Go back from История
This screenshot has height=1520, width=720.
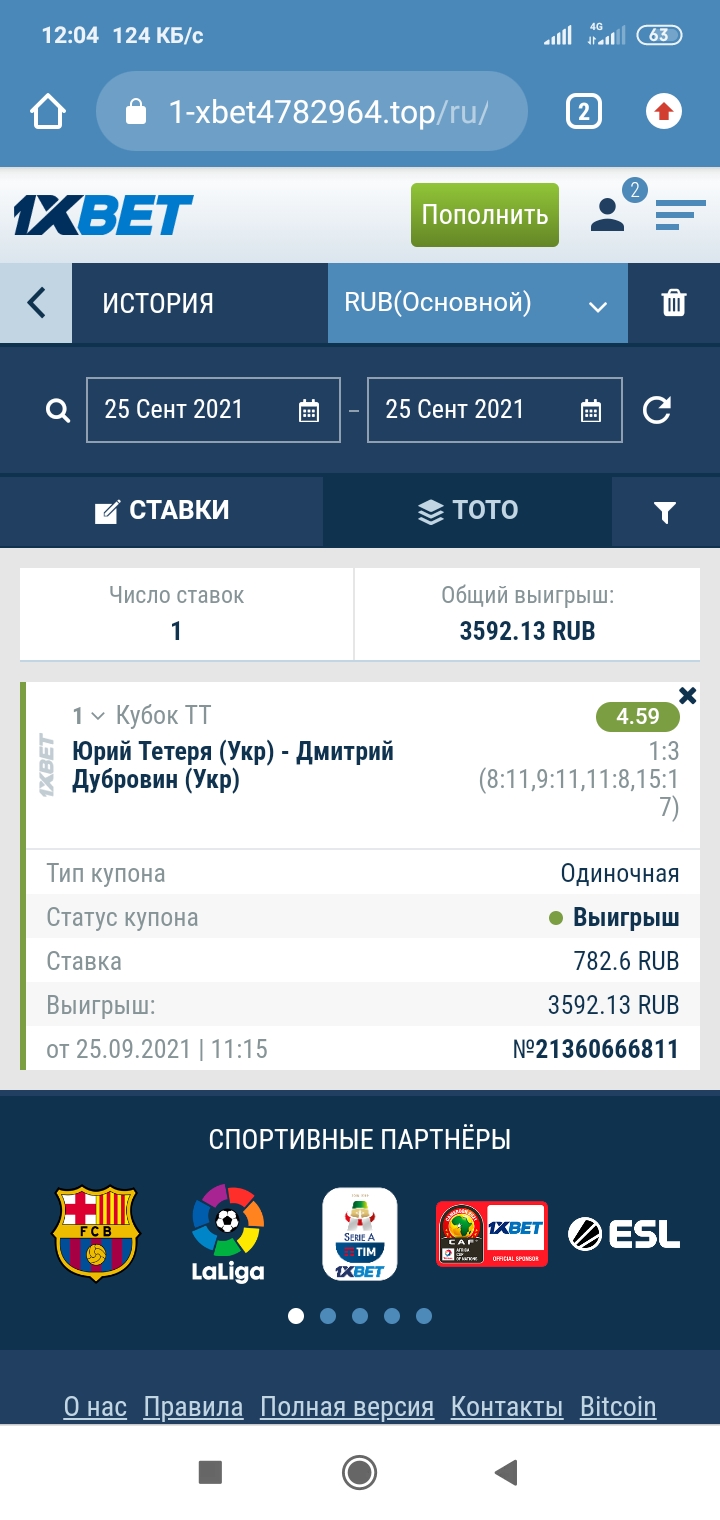pyautogui.click(x=36, y=303)
